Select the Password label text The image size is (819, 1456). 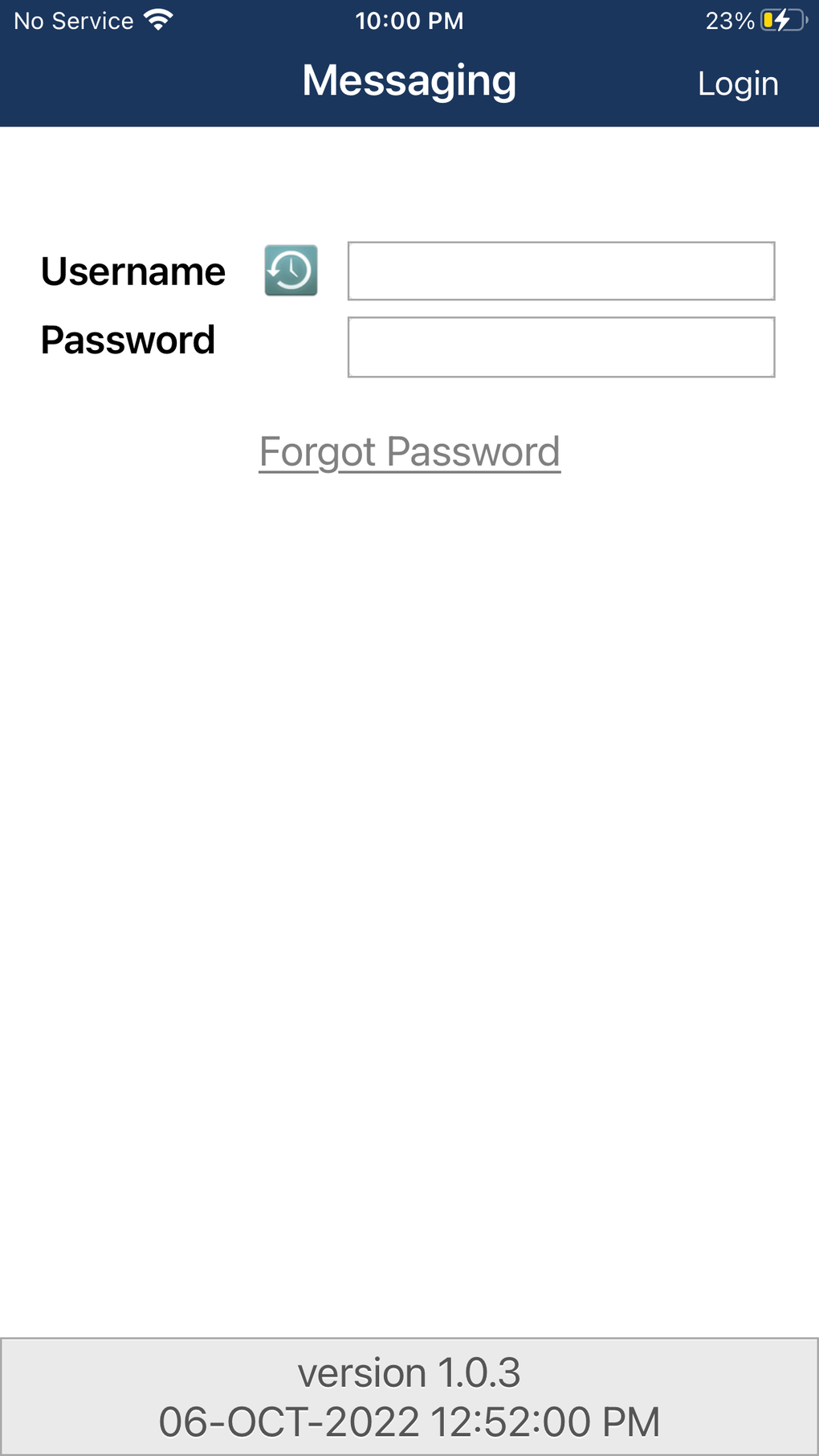(x=128, y=341)
